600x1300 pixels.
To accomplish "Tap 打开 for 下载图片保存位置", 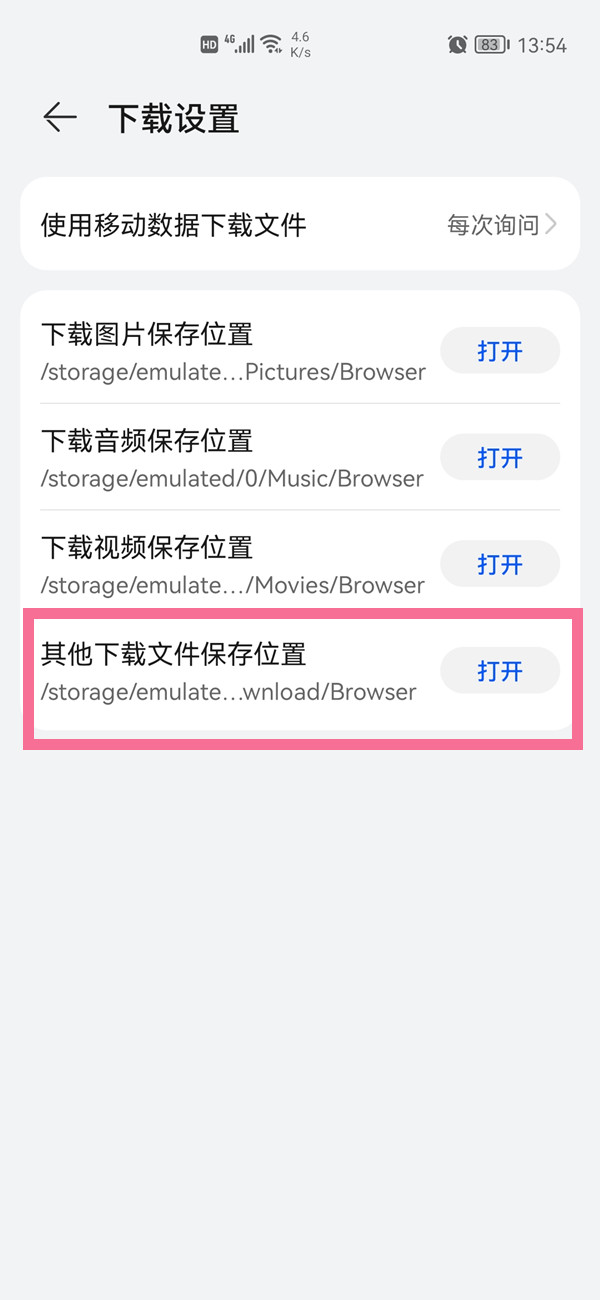I will tap(500, 351).
